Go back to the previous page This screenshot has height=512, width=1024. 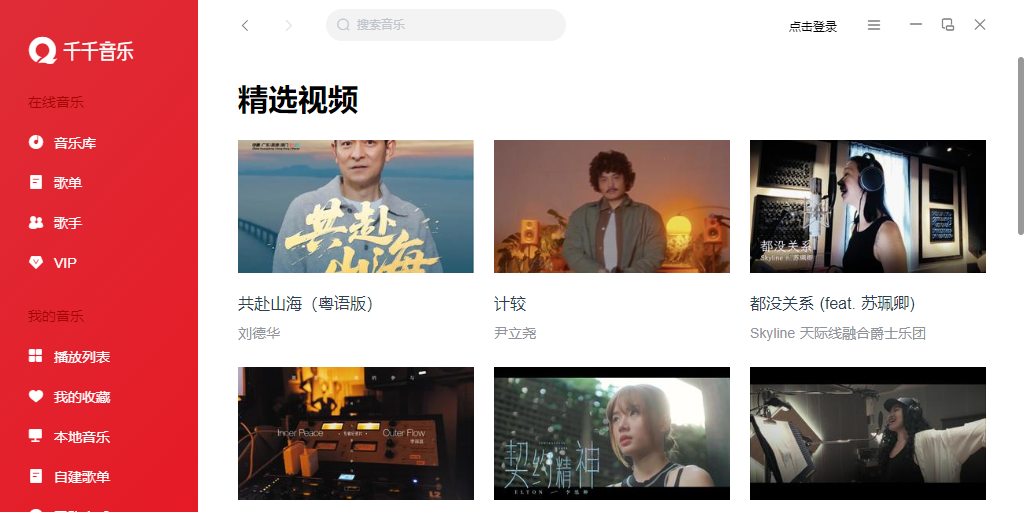245,25
